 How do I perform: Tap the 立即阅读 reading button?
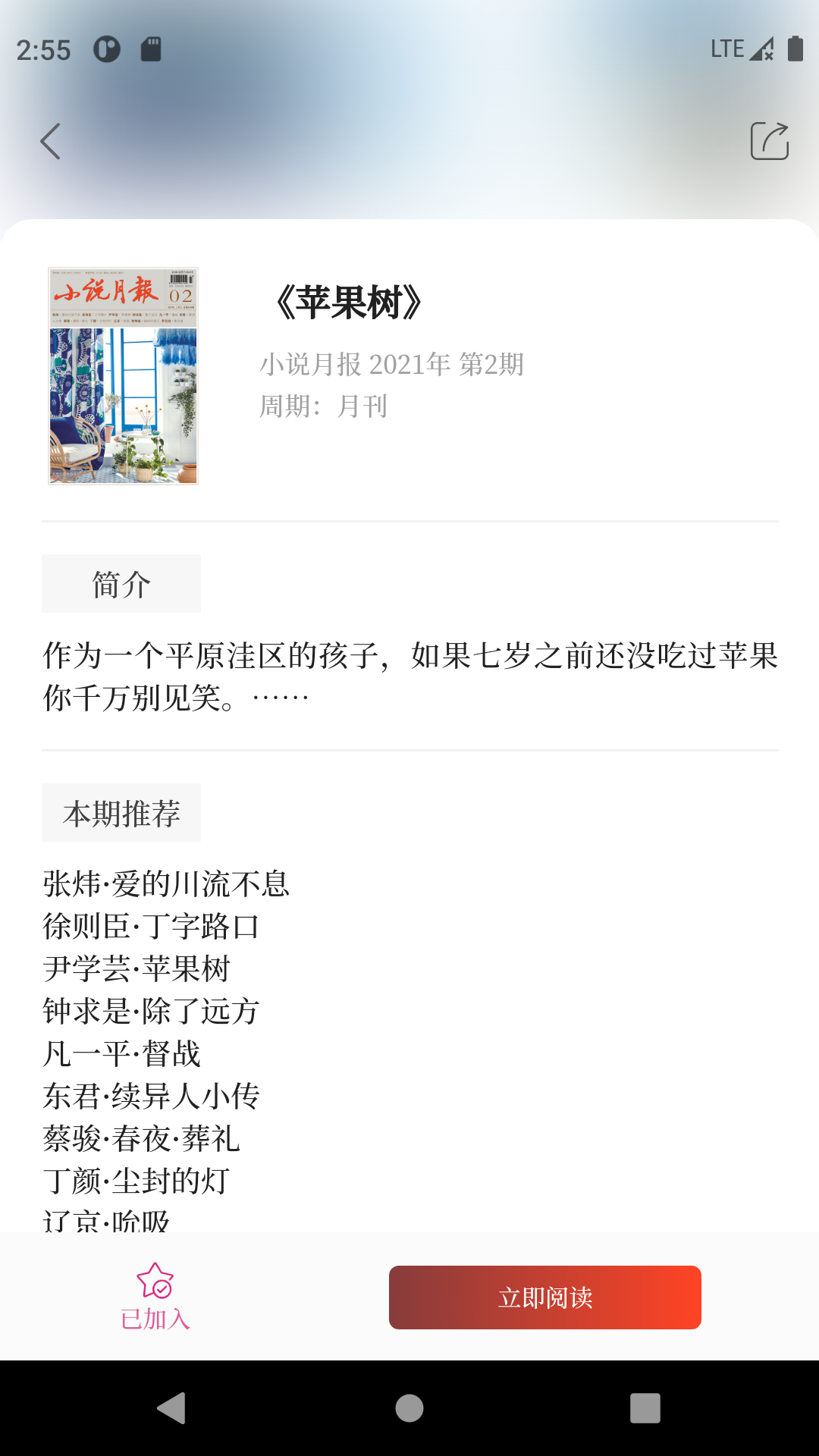coord(544,1297)
